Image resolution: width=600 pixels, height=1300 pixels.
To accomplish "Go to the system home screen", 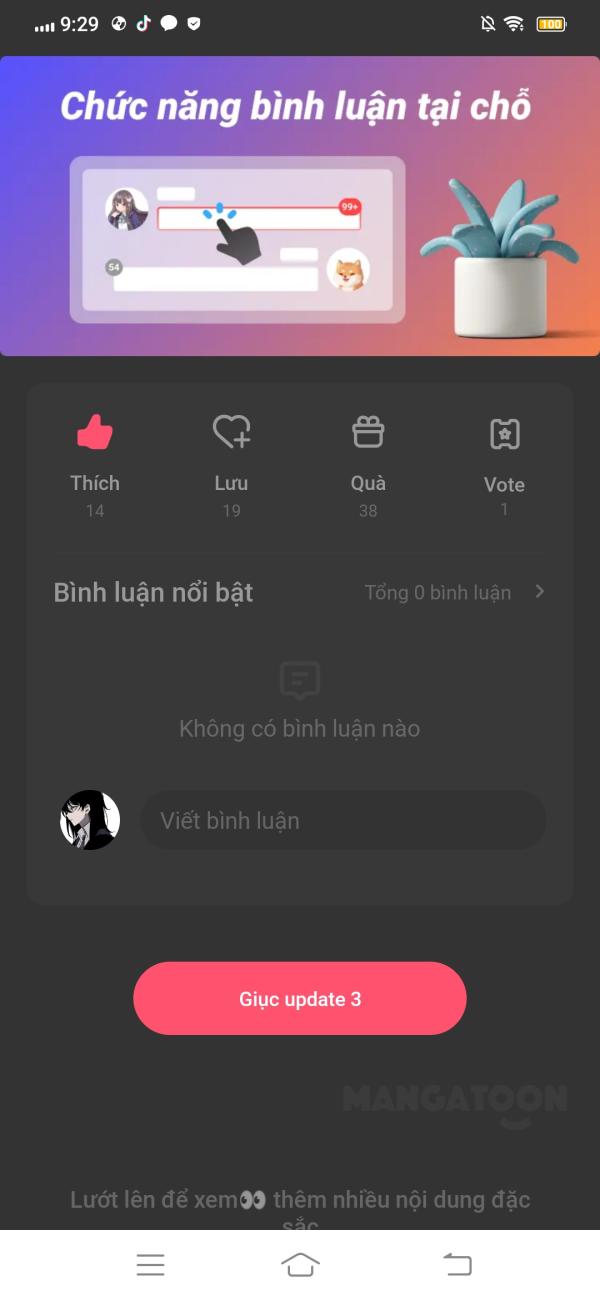I will tap(300, 1265).
